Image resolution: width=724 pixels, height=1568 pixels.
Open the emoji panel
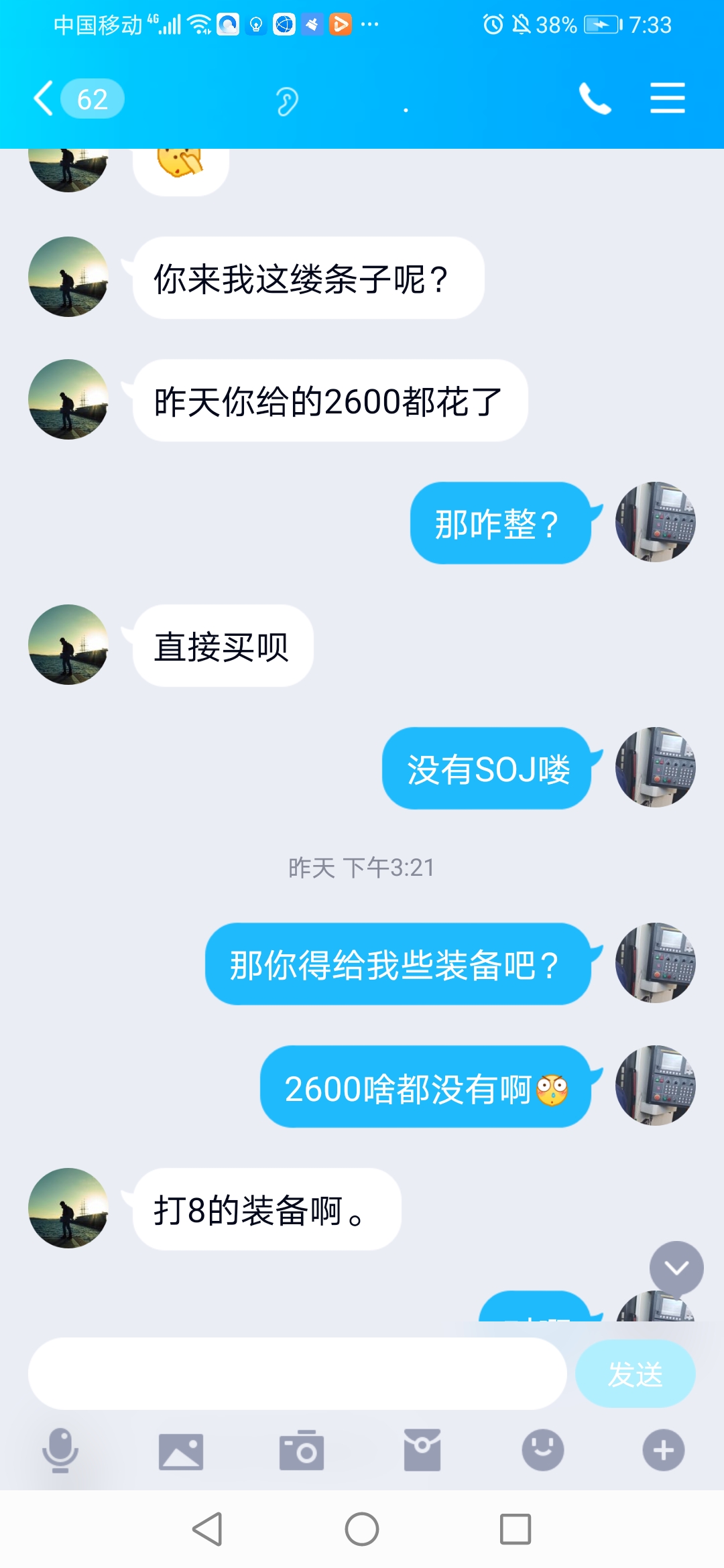coord(543,1451)
